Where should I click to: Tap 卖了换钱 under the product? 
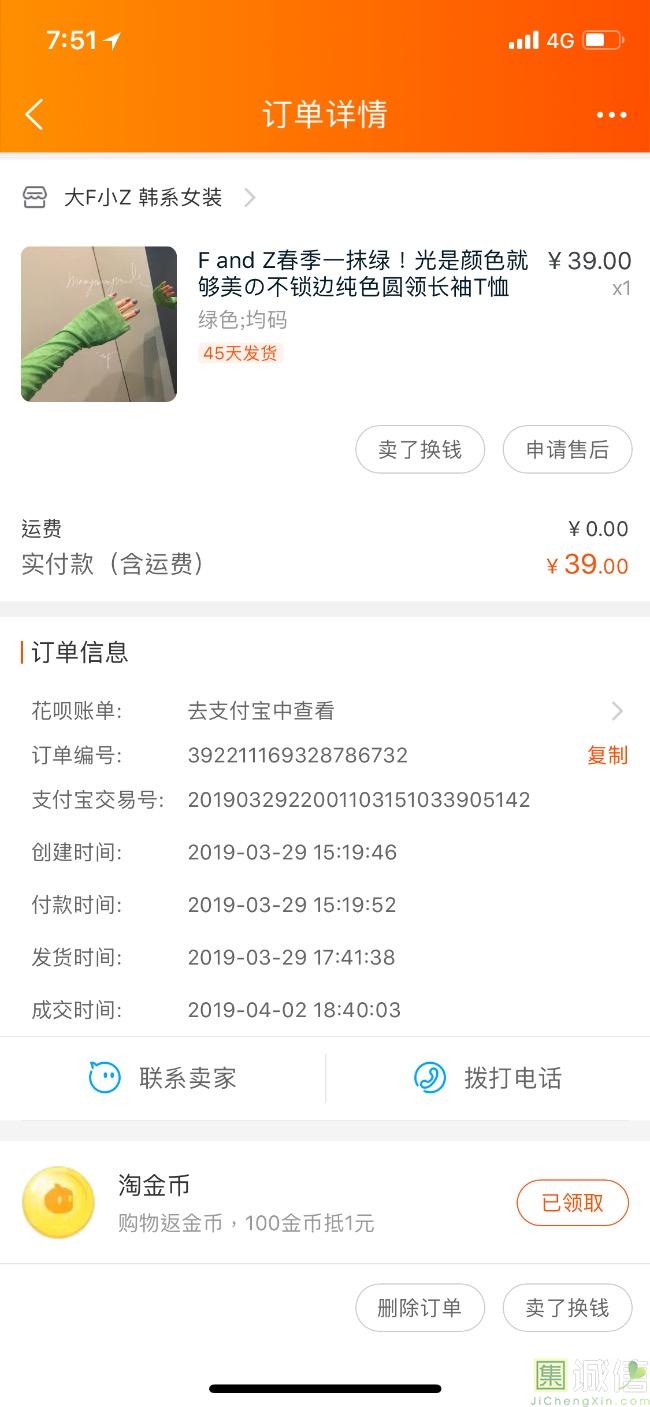pos(420,450)
